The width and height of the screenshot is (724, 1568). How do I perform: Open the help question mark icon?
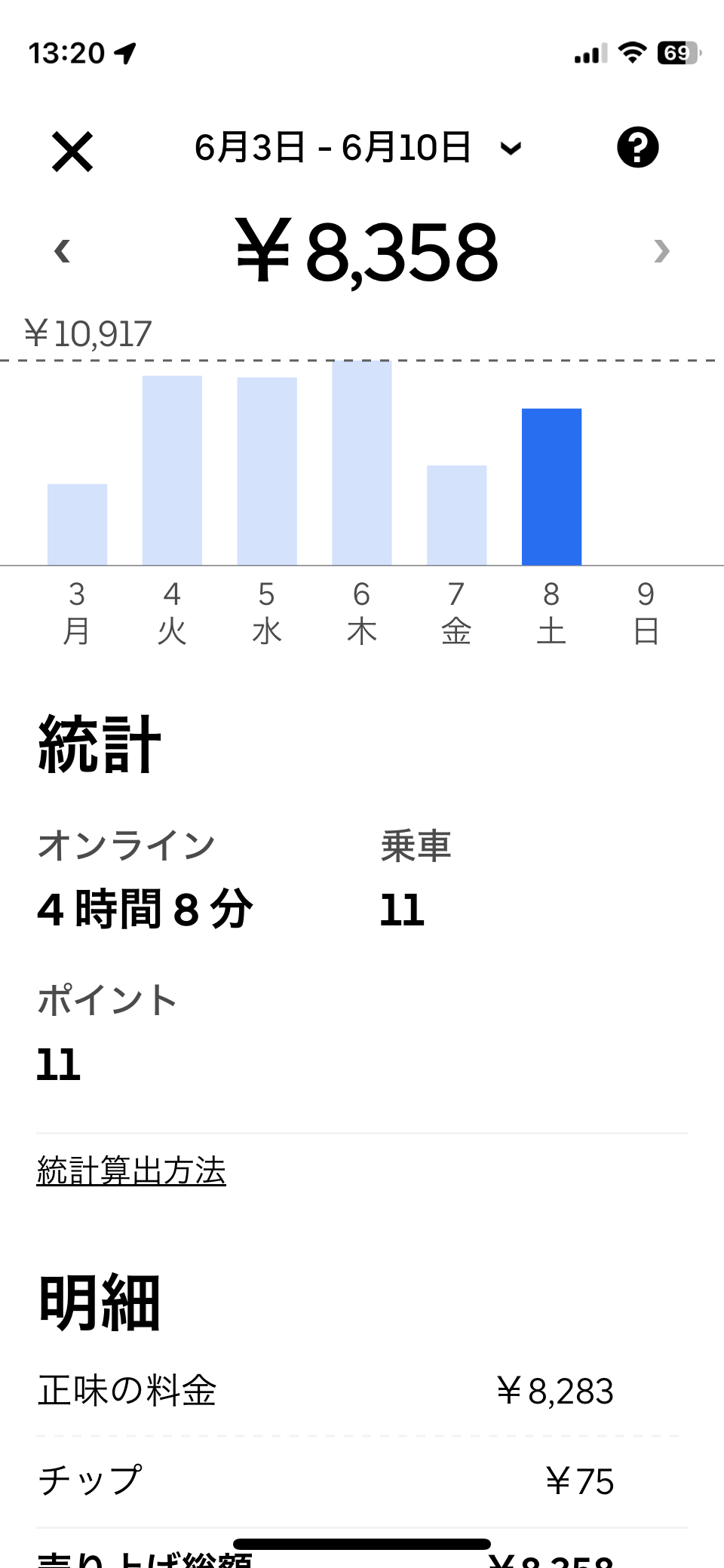click(637, 148)
